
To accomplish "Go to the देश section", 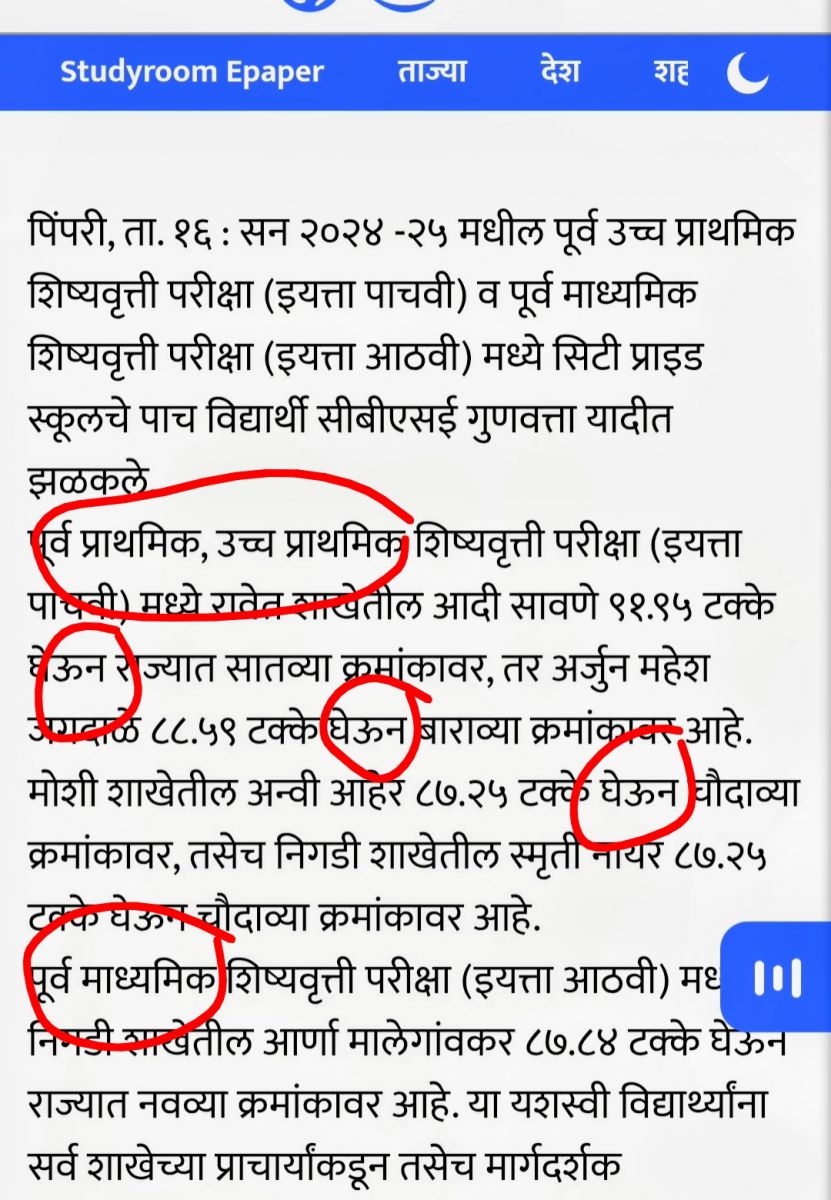I will tap(561, 73).
